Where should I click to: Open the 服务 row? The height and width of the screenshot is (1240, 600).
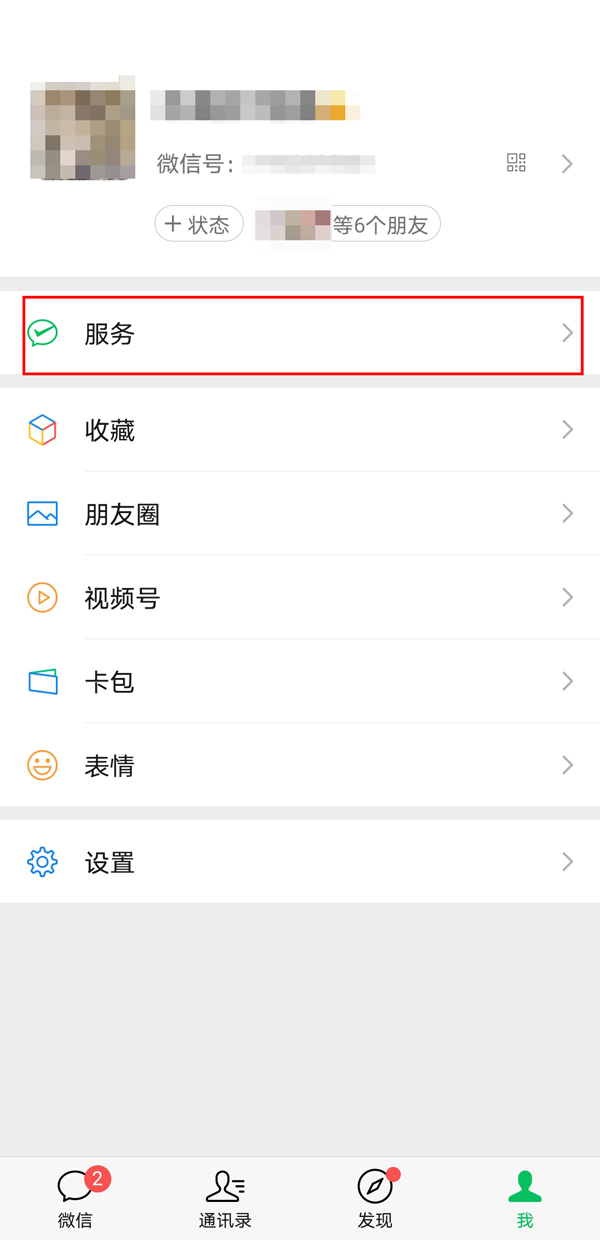coord(300,334)
